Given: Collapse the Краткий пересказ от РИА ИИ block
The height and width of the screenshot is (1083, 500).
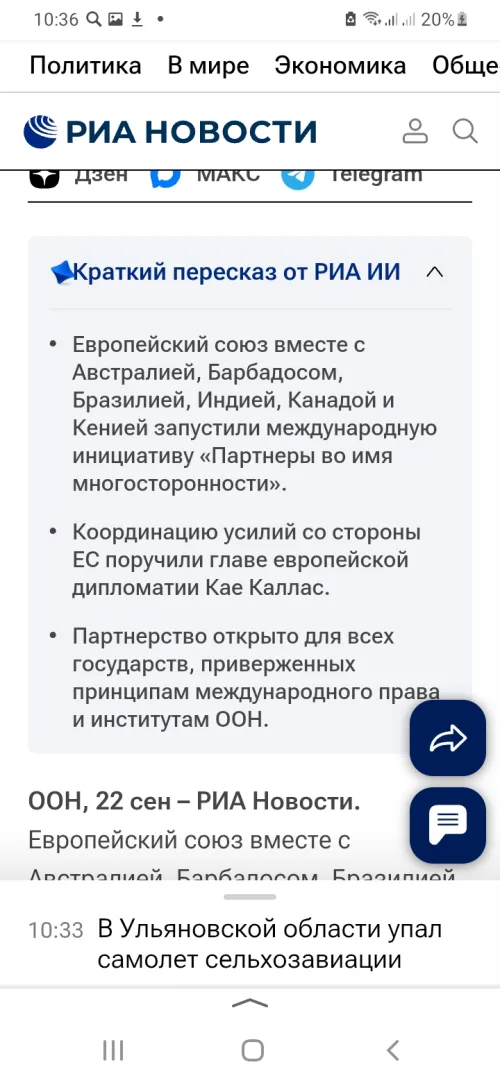Looking at the screenshot, I should [x=434, y=272].
